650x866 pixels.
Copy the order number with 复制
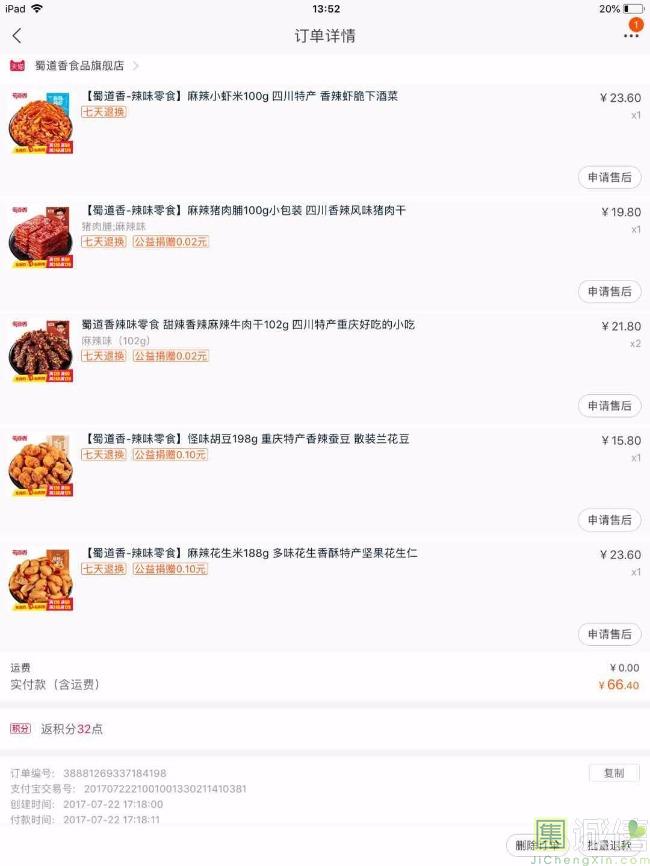[613, 773]
